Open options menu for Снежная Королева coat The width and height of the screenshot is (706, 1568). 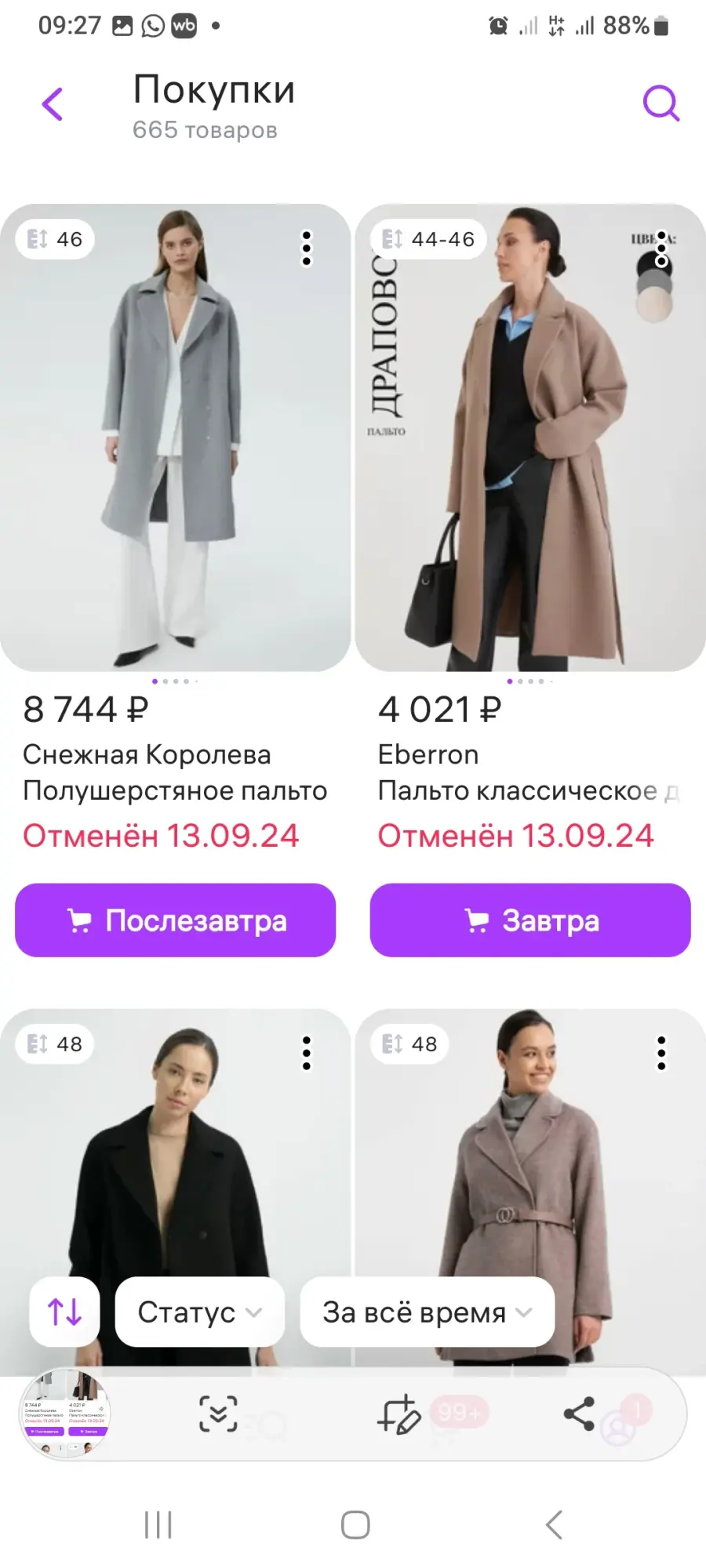click(307, 249)
